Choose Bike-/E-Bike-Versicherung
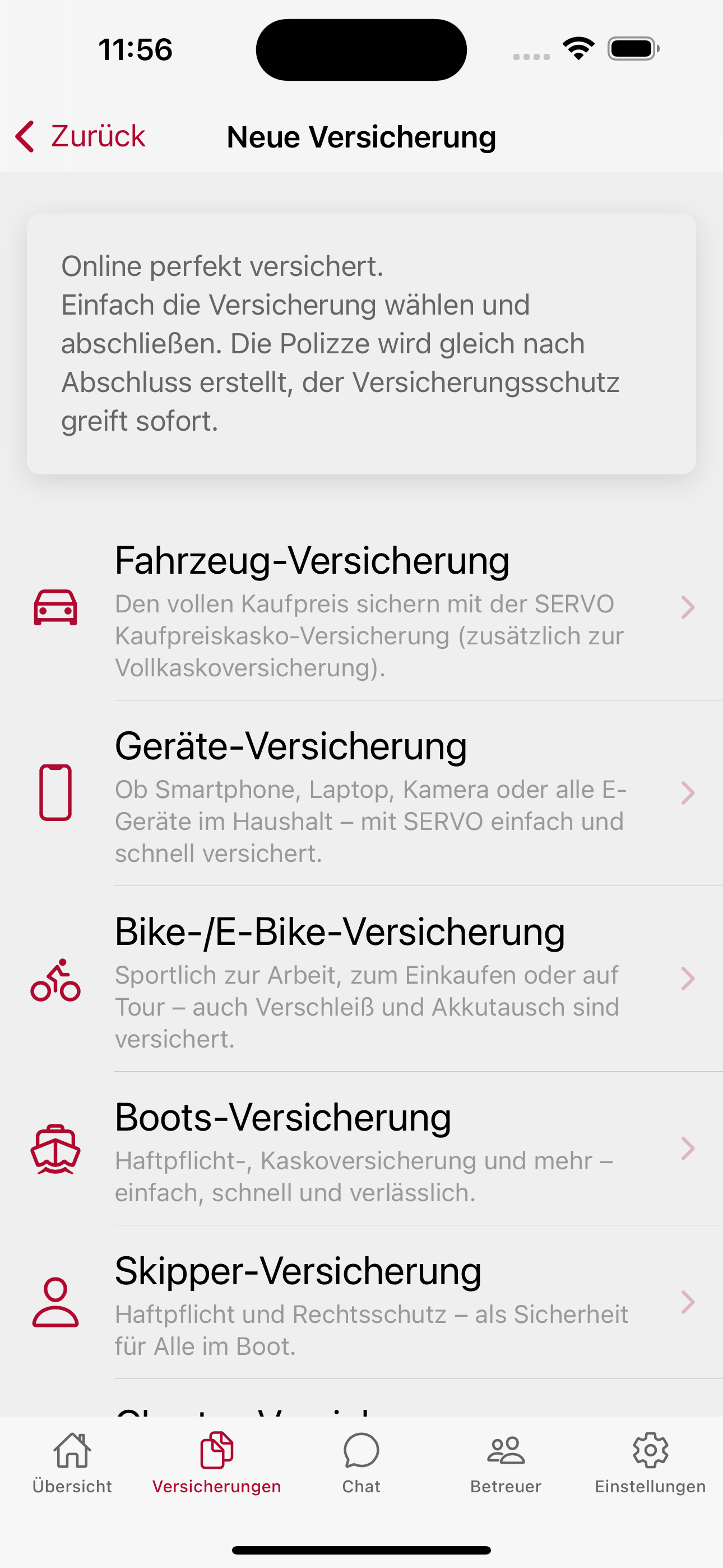This screenshot has height=1568, width=723. coord(361,979)
